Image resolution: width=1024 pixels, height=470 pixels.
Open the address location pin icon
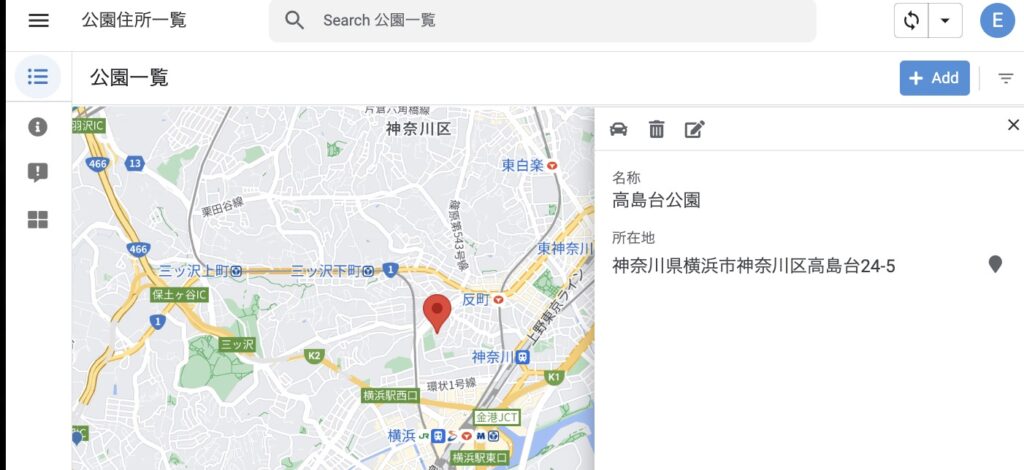[995, 264]
